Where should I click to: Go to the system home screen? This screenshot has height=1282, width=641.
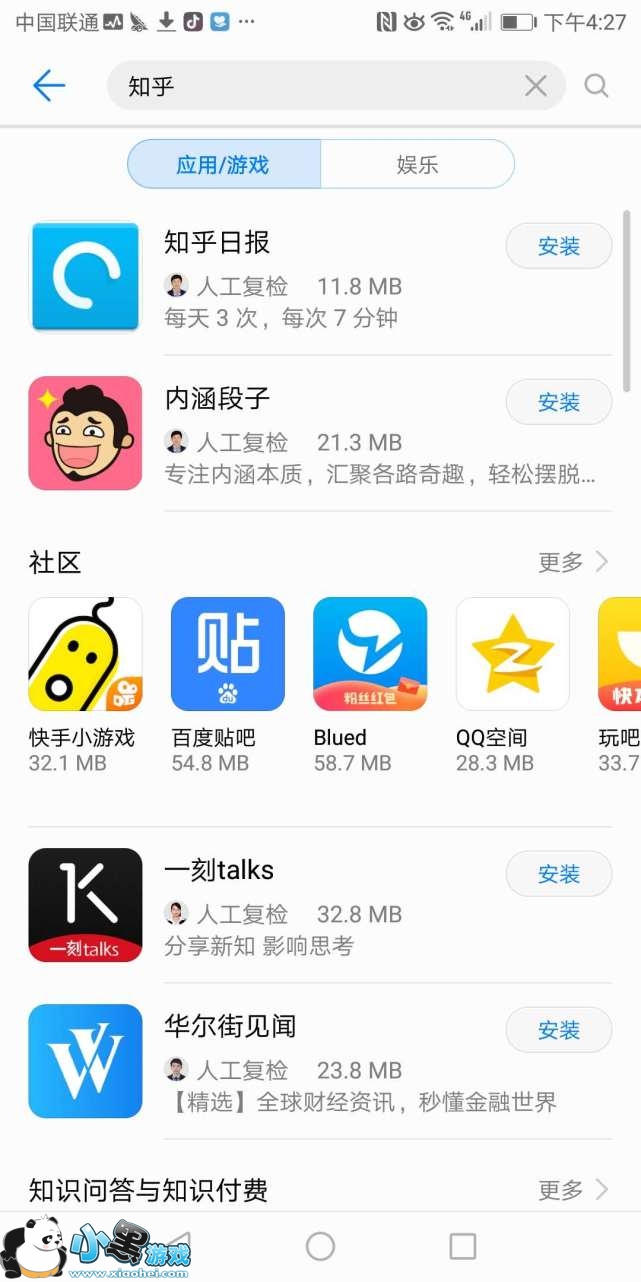click(x=320, y=1246)
